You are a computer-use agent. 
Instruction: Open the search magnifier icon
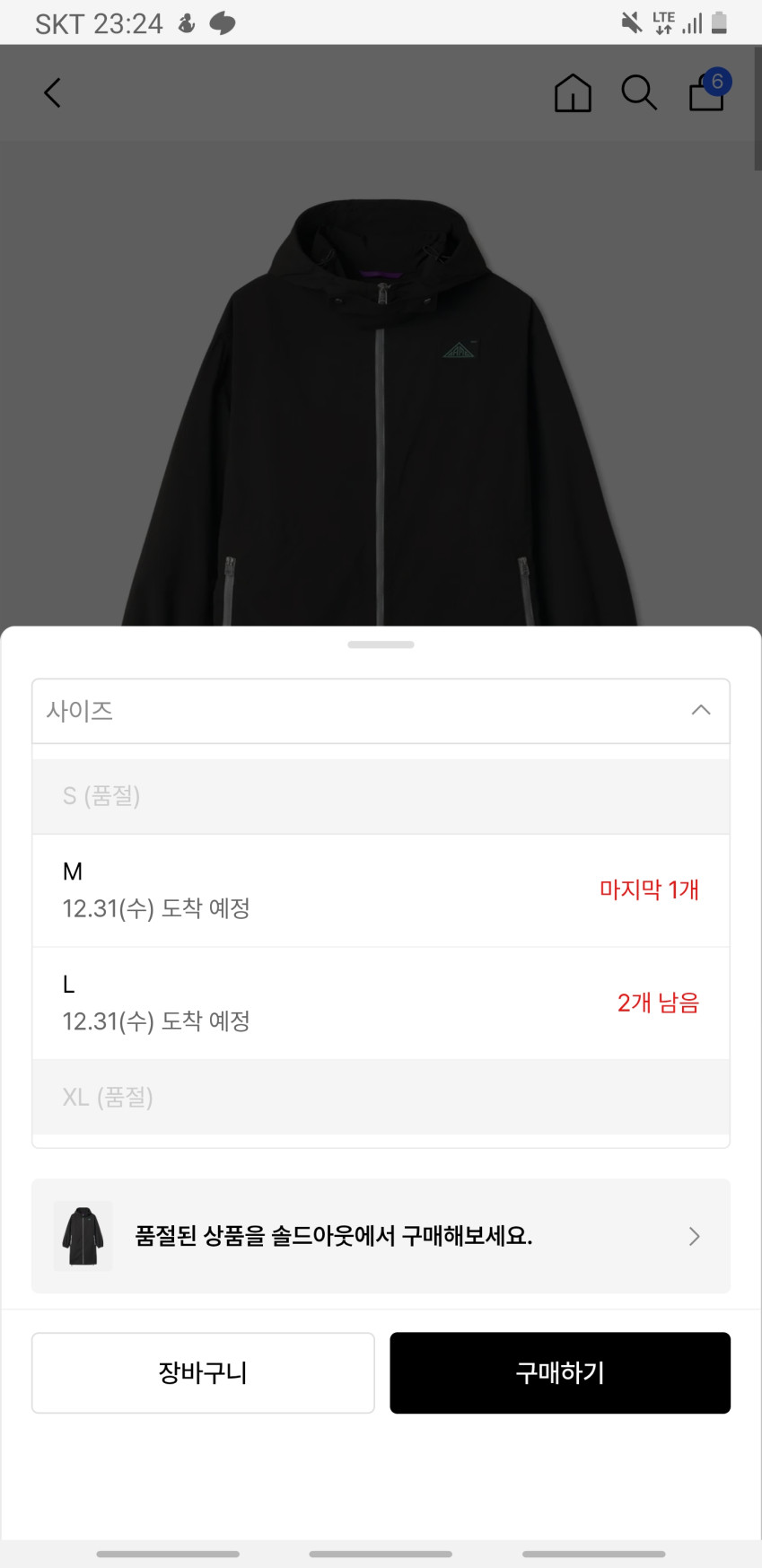pyautogui.click(x=639, y=92)
